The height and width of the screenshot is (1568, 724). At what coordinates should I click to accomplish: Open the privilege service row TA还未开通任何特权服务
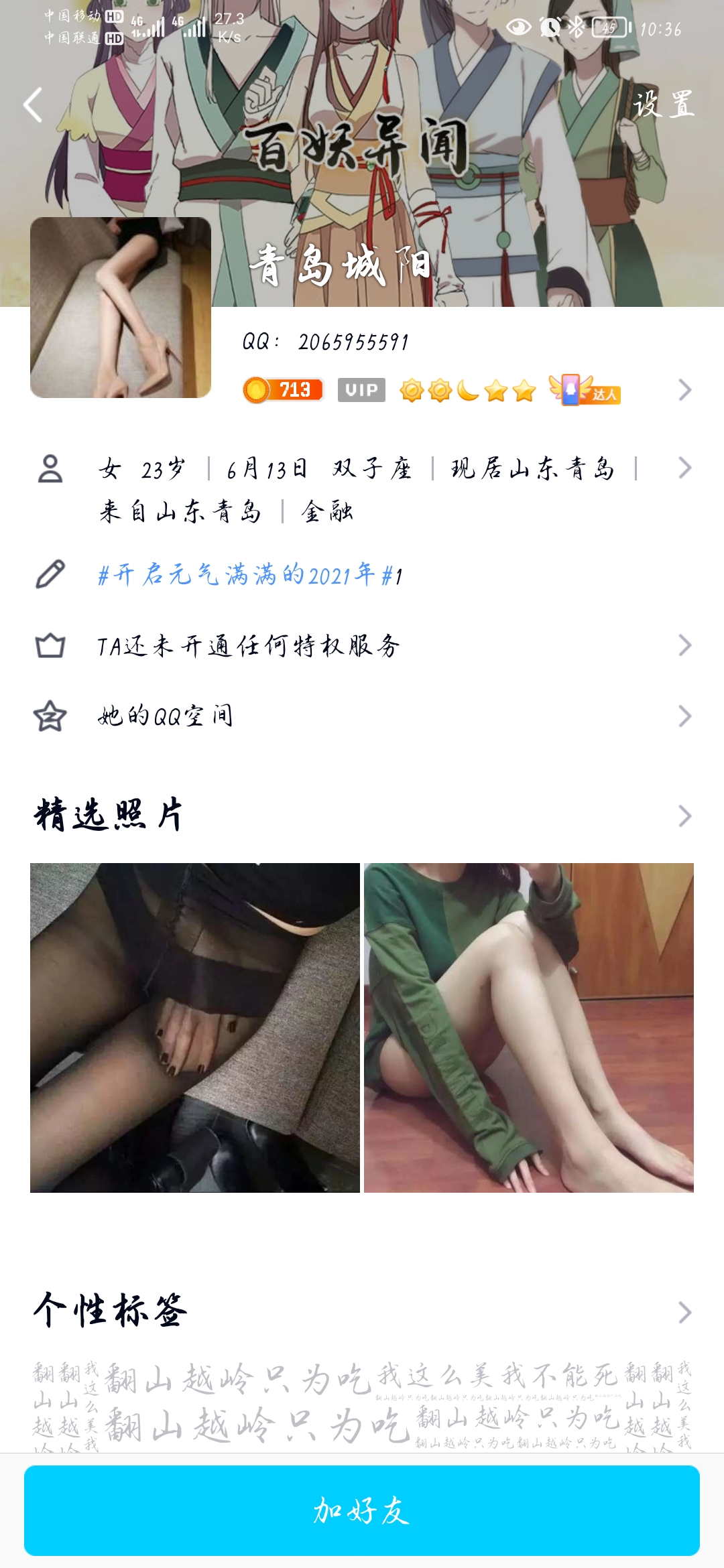[248, 645]
